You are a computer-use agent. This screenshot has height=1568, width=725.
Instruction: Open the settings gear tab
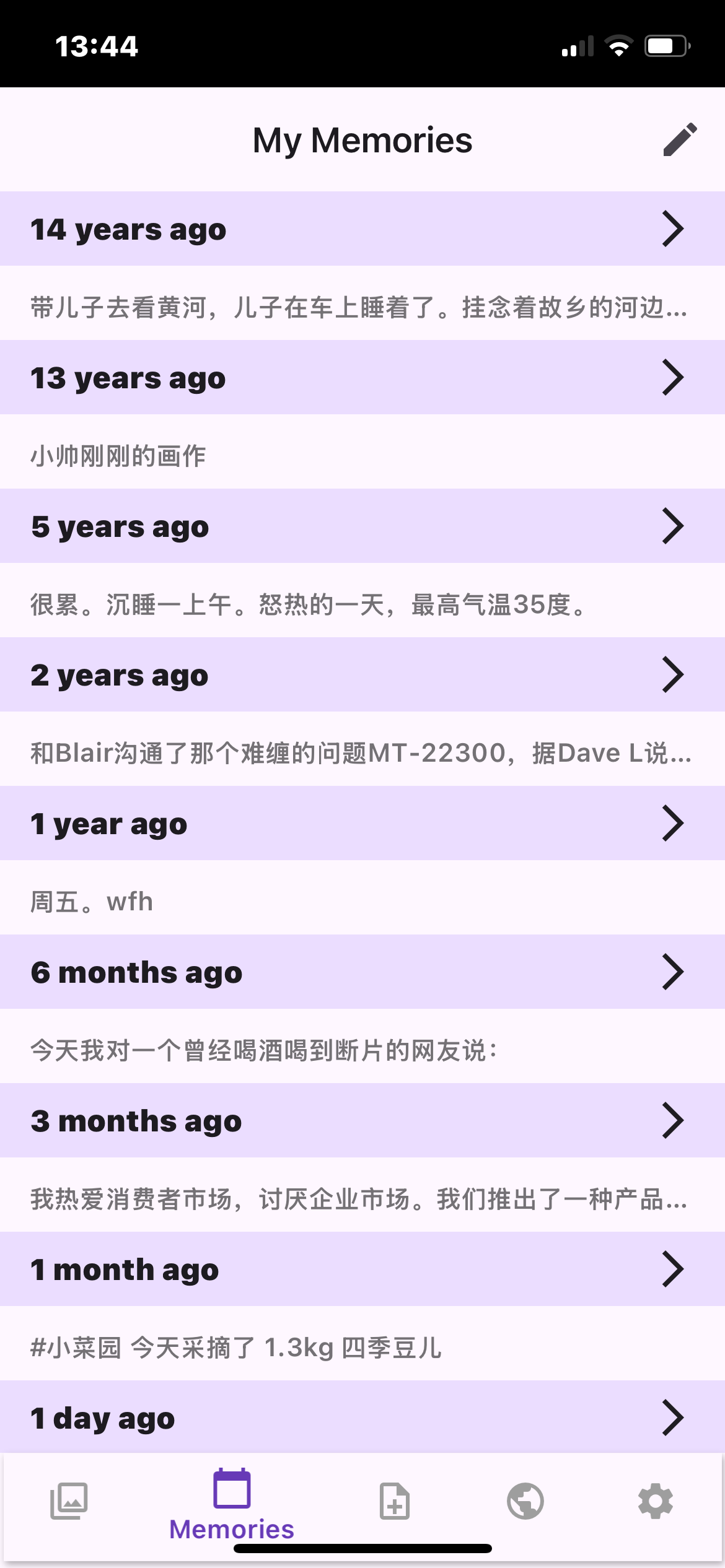[x=656, y=1501]
